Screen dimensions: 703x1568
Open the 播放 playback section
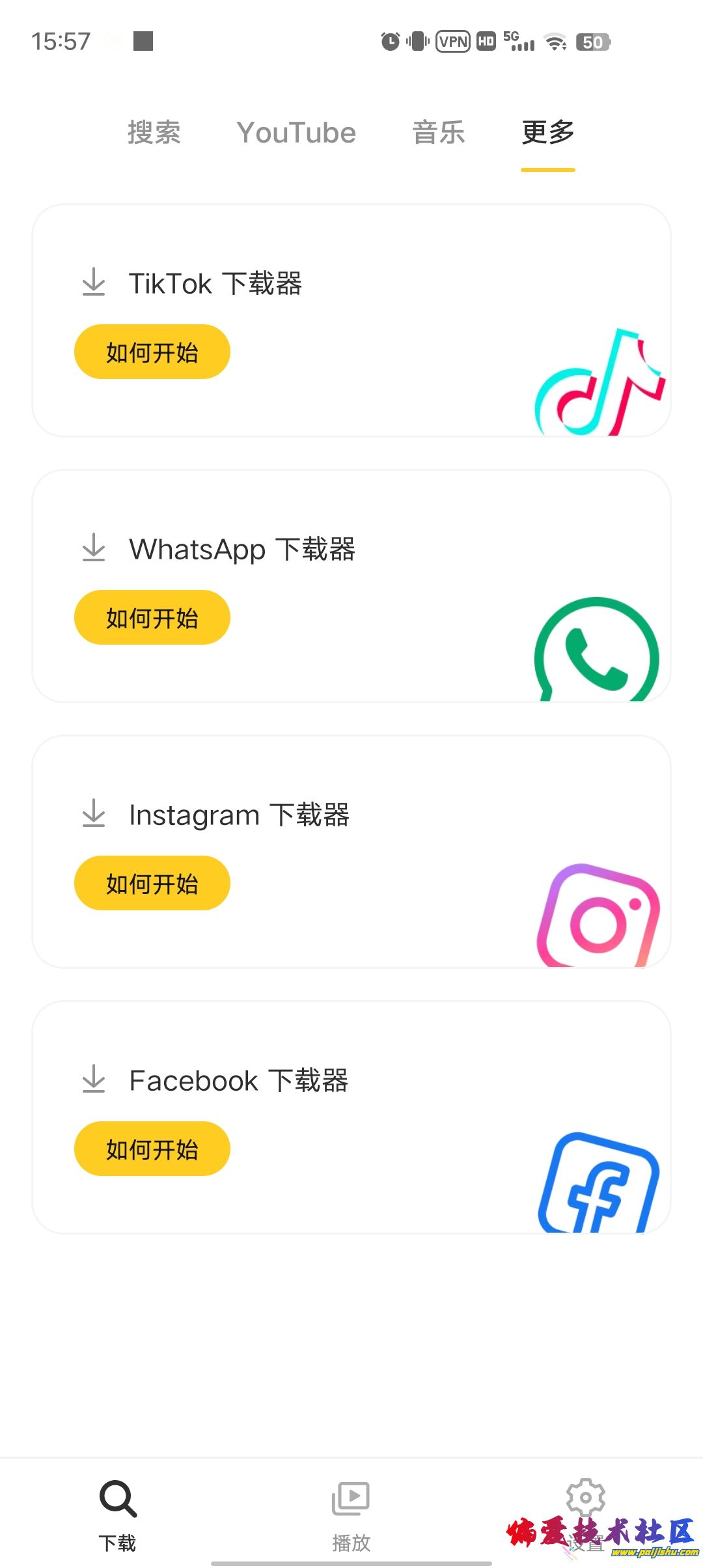pyautogui.click(x=351, y=1498)
